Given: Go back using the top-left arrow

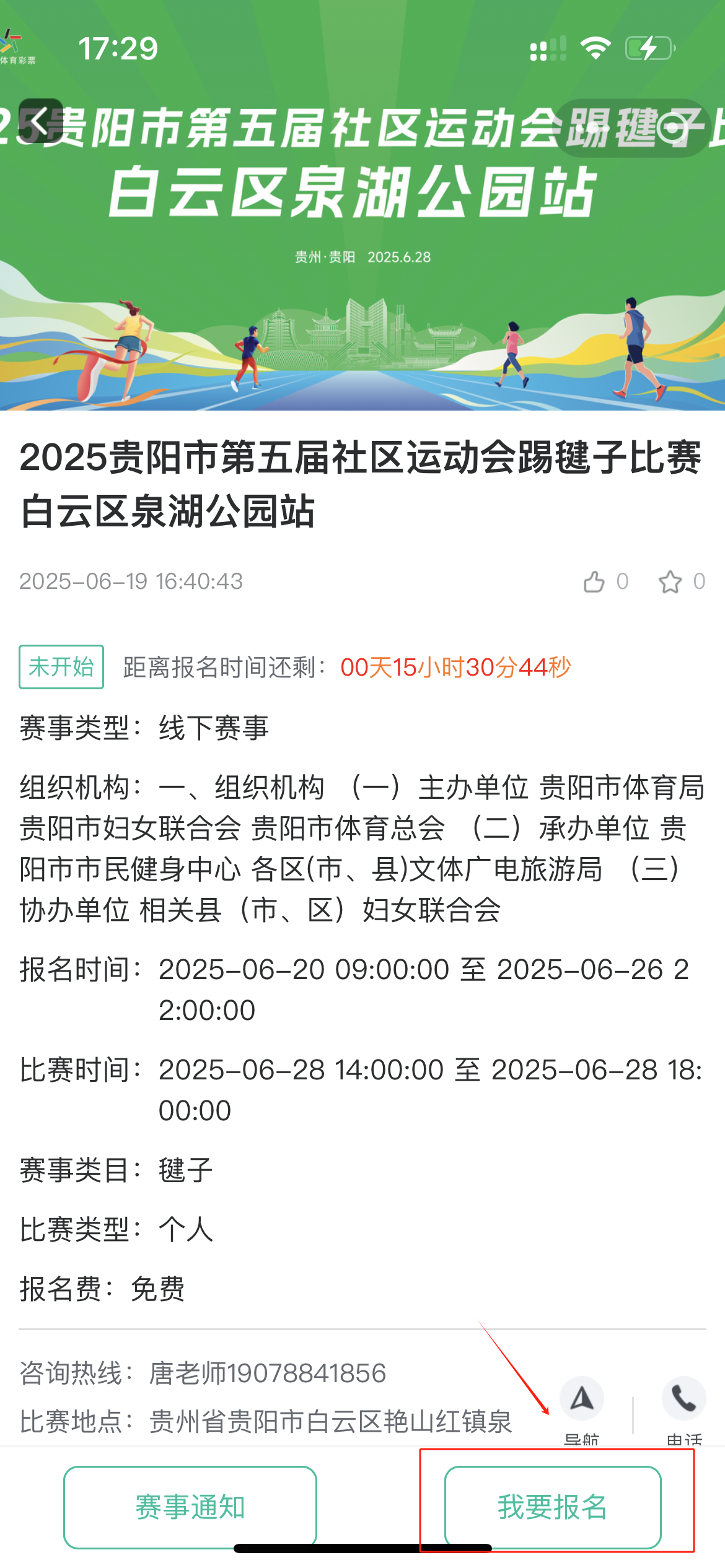Looking at the screenshot, I should [40, 121].
